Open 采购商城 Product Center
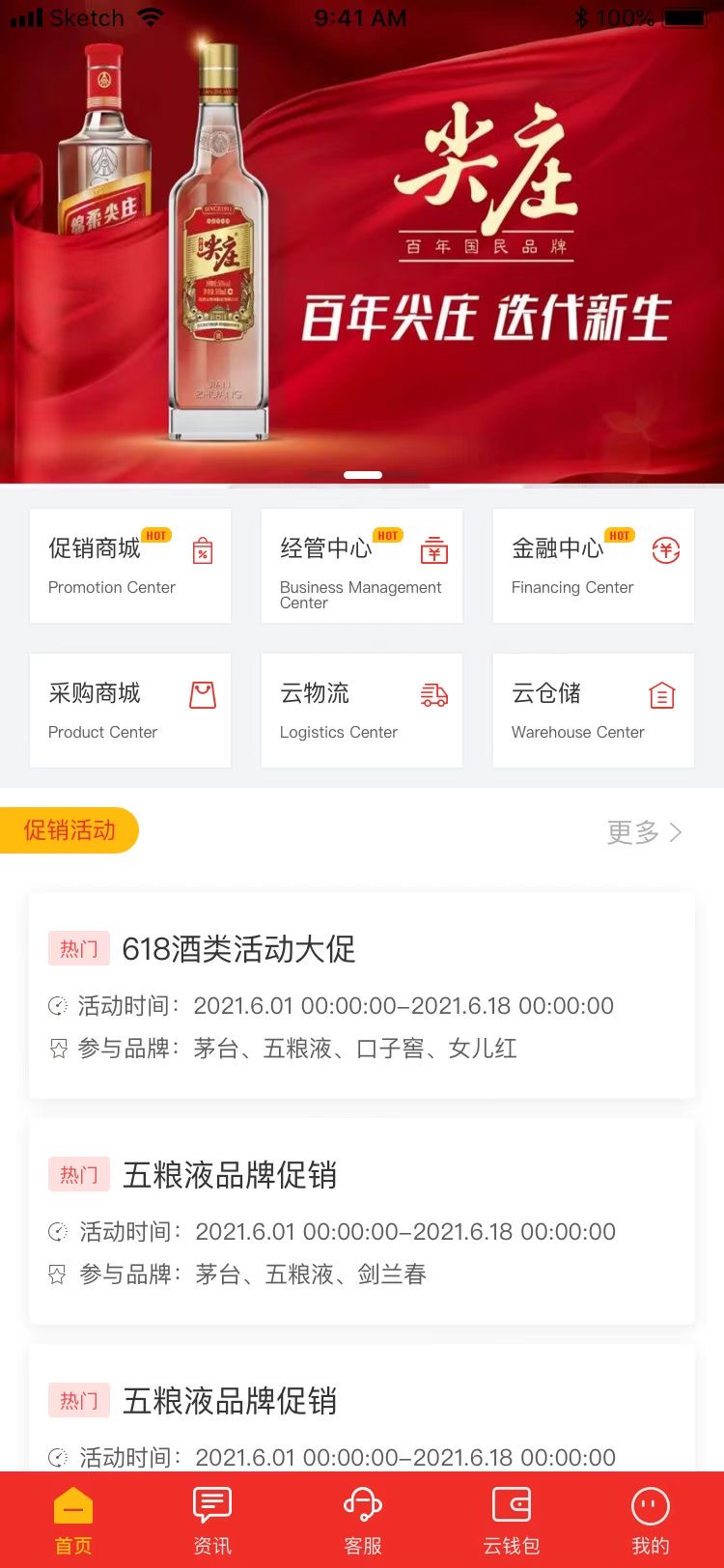 (x=130, y=711)
